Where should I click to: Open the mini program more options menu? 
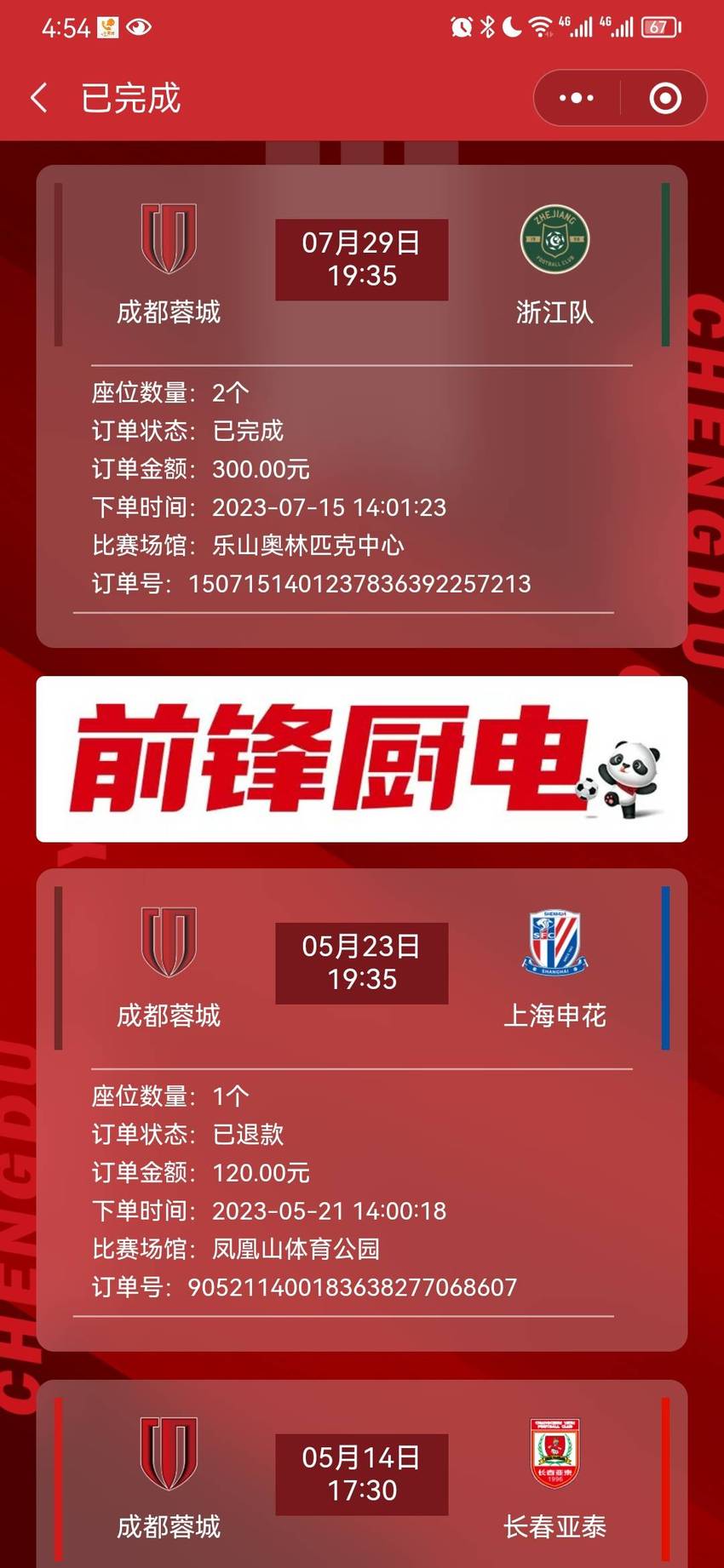(x=577, y=98)
